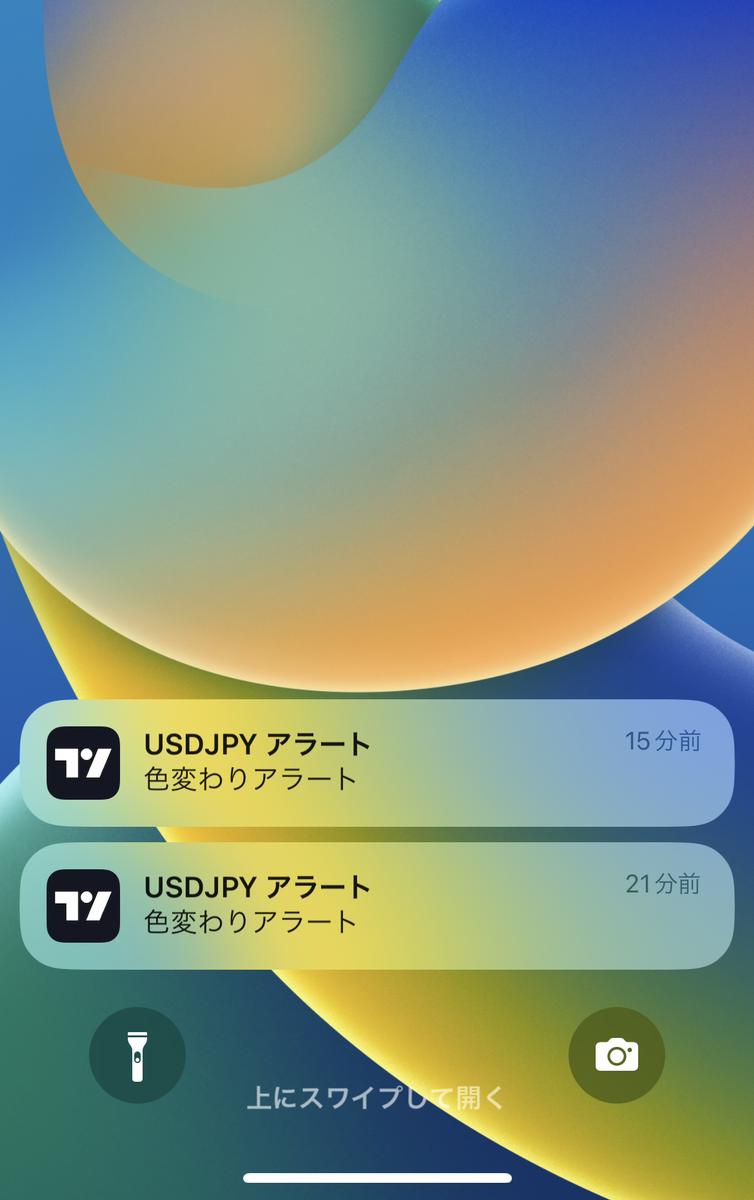The height and width of the screenshot is (1200, 754).
Task: Open the USDJPY alert from 15分前
Action: pos(377,762)
